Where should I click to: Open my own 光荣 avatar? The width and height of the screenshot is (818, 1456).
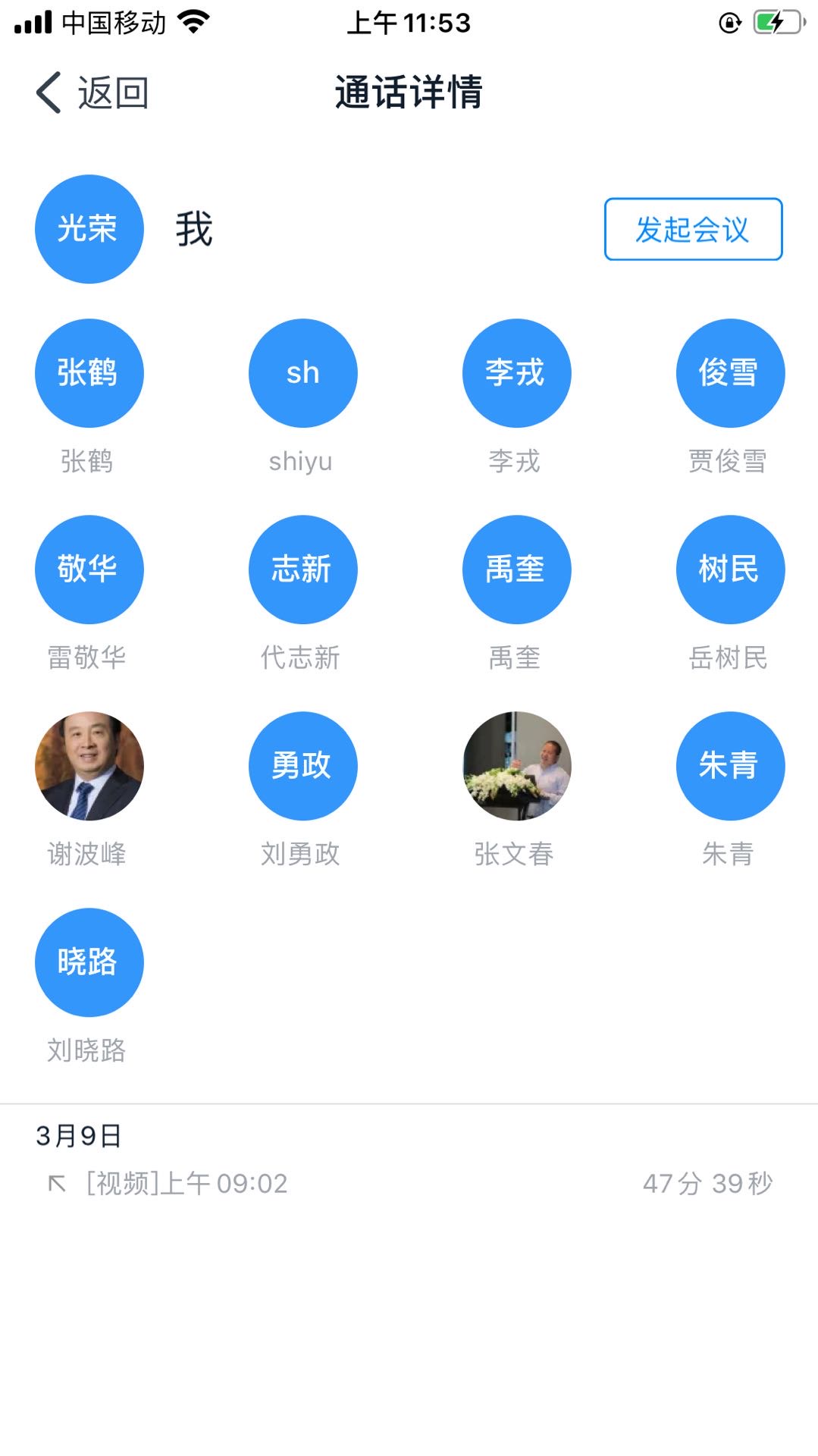pos(89,229)
